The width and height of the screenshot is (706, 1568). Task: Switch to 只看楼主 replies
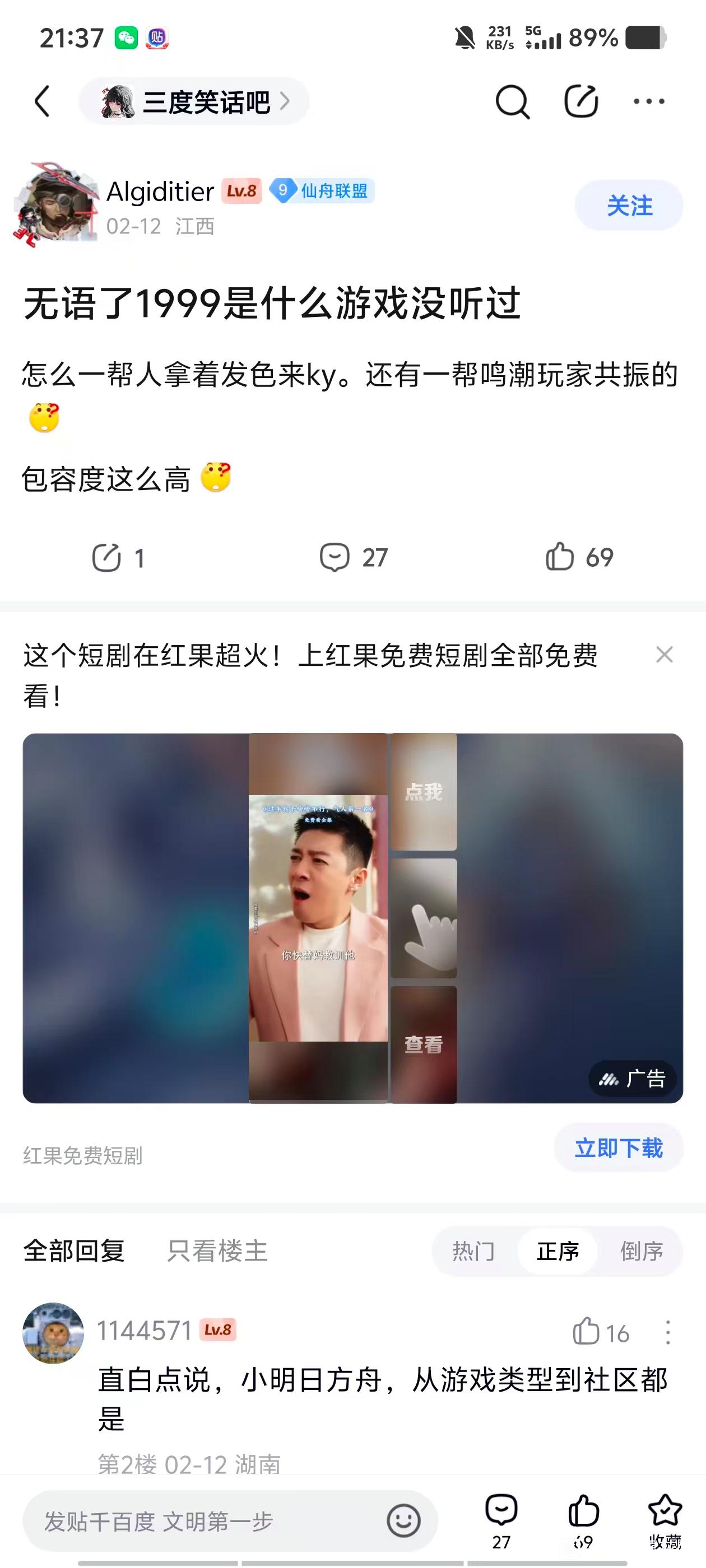217,1252
